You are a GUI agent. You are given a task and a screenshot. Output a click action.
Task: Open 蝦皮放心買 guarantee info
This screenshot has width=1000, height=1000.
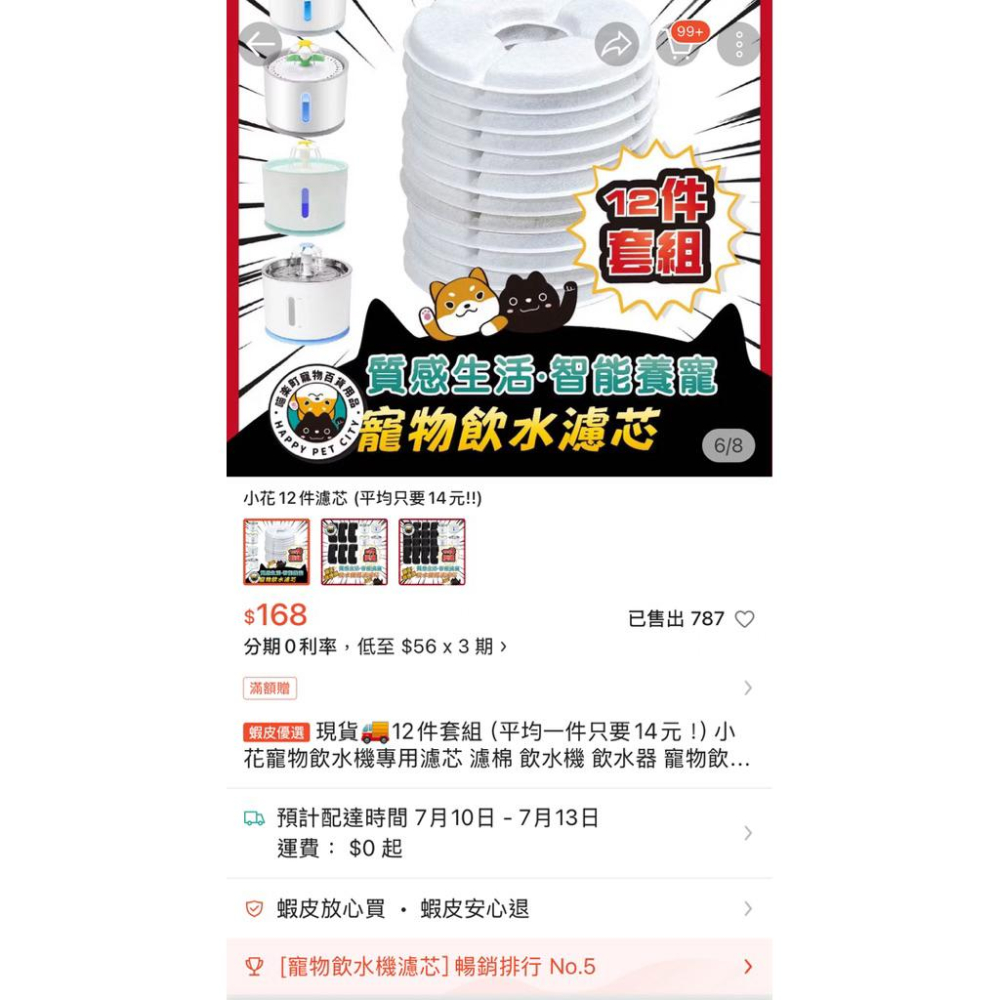point(498,909)
